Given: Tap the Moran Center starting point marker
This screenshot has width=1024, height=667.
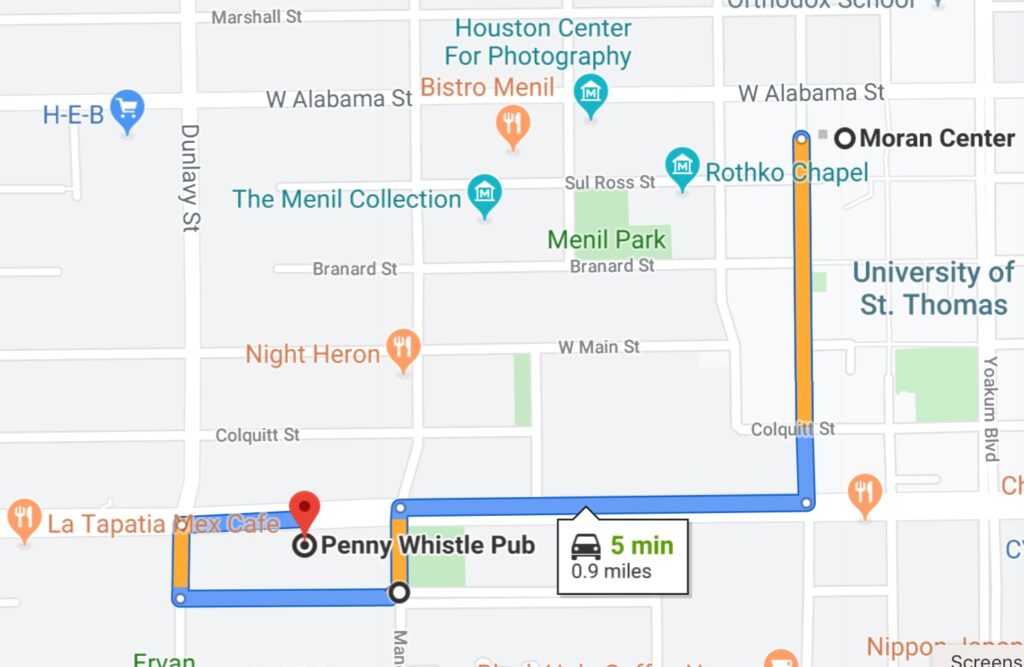Looking at the screenshot, I should click(846, 138).
